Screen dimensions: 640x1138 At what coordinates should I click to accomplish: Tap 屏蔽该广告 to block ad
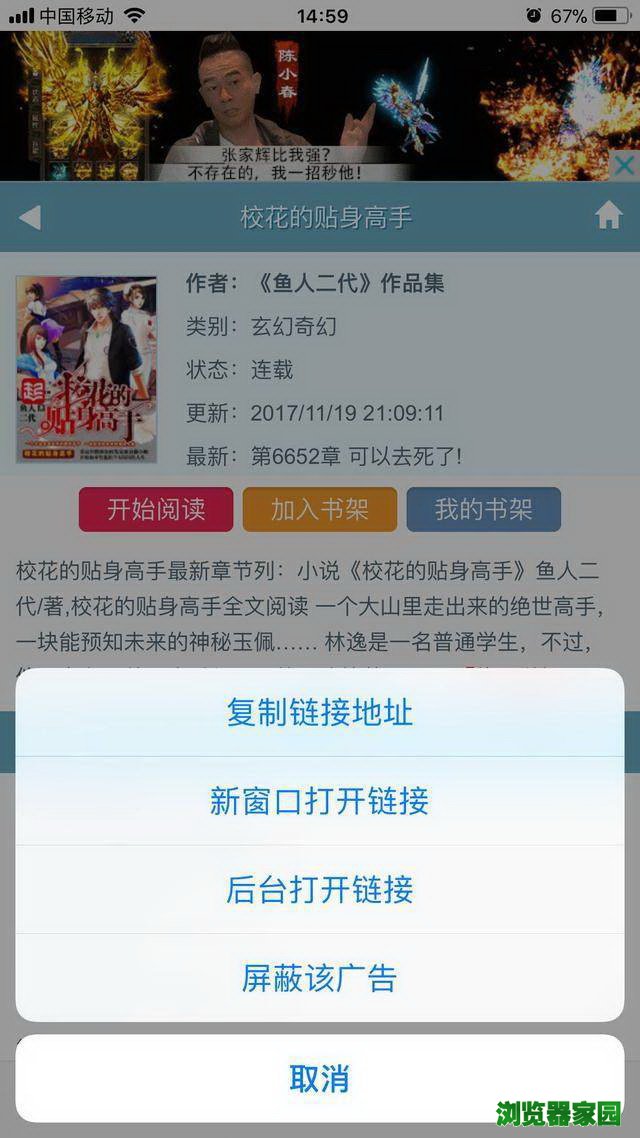click(320, 977)
